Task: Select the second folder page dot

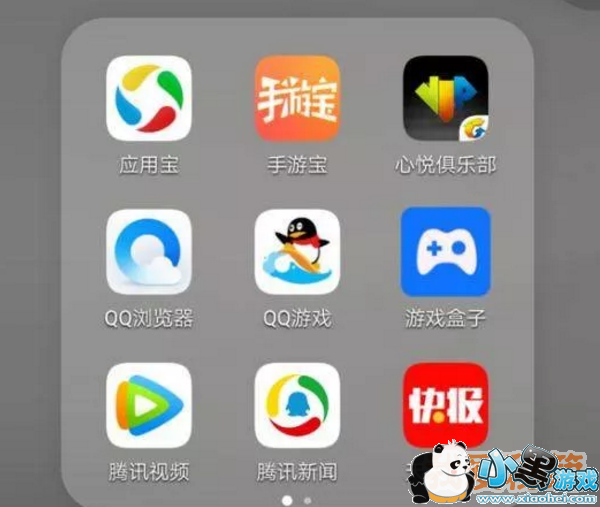Action: click(307, 500)
